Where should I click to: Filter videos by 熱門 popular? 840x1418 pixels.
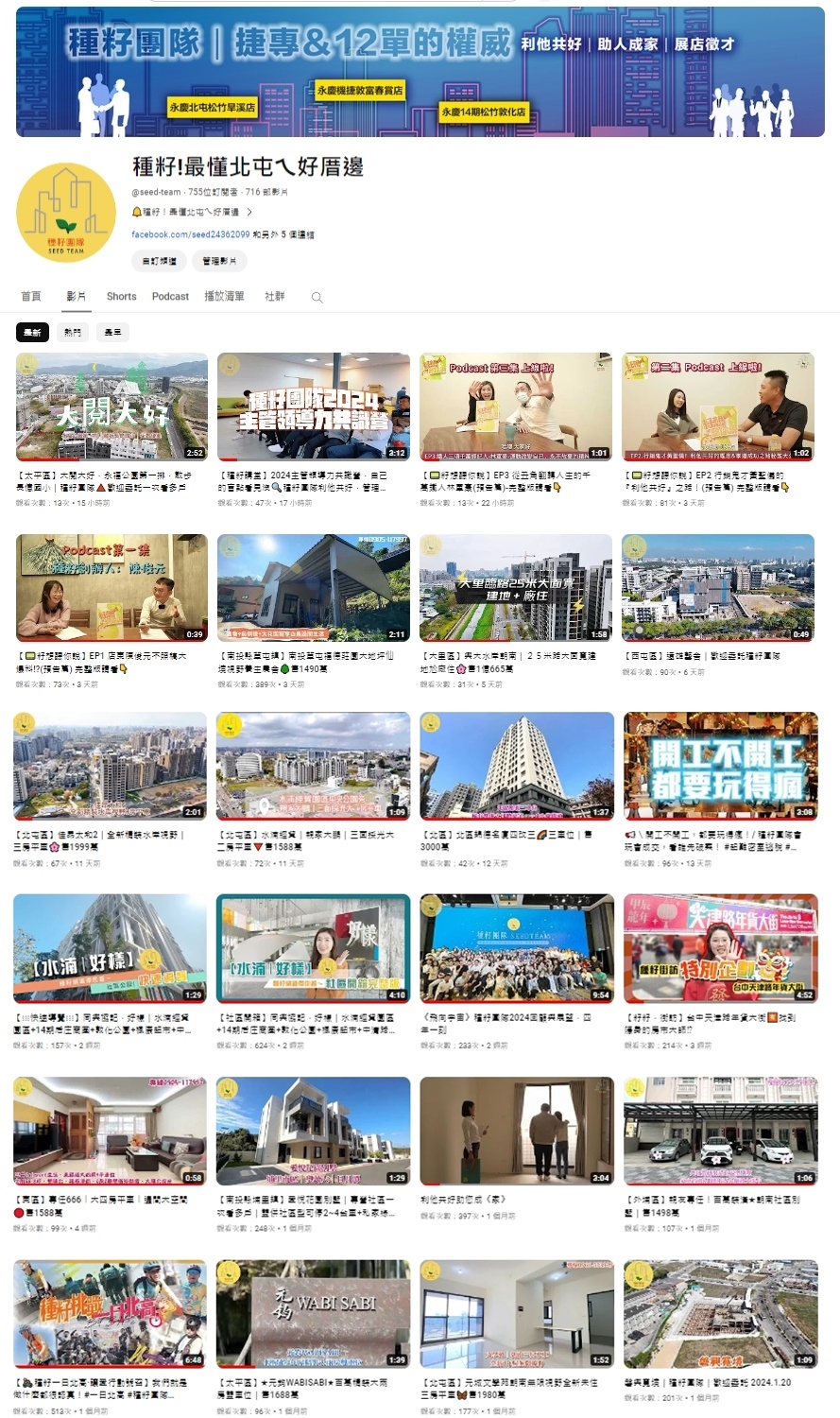click(73, 333)
